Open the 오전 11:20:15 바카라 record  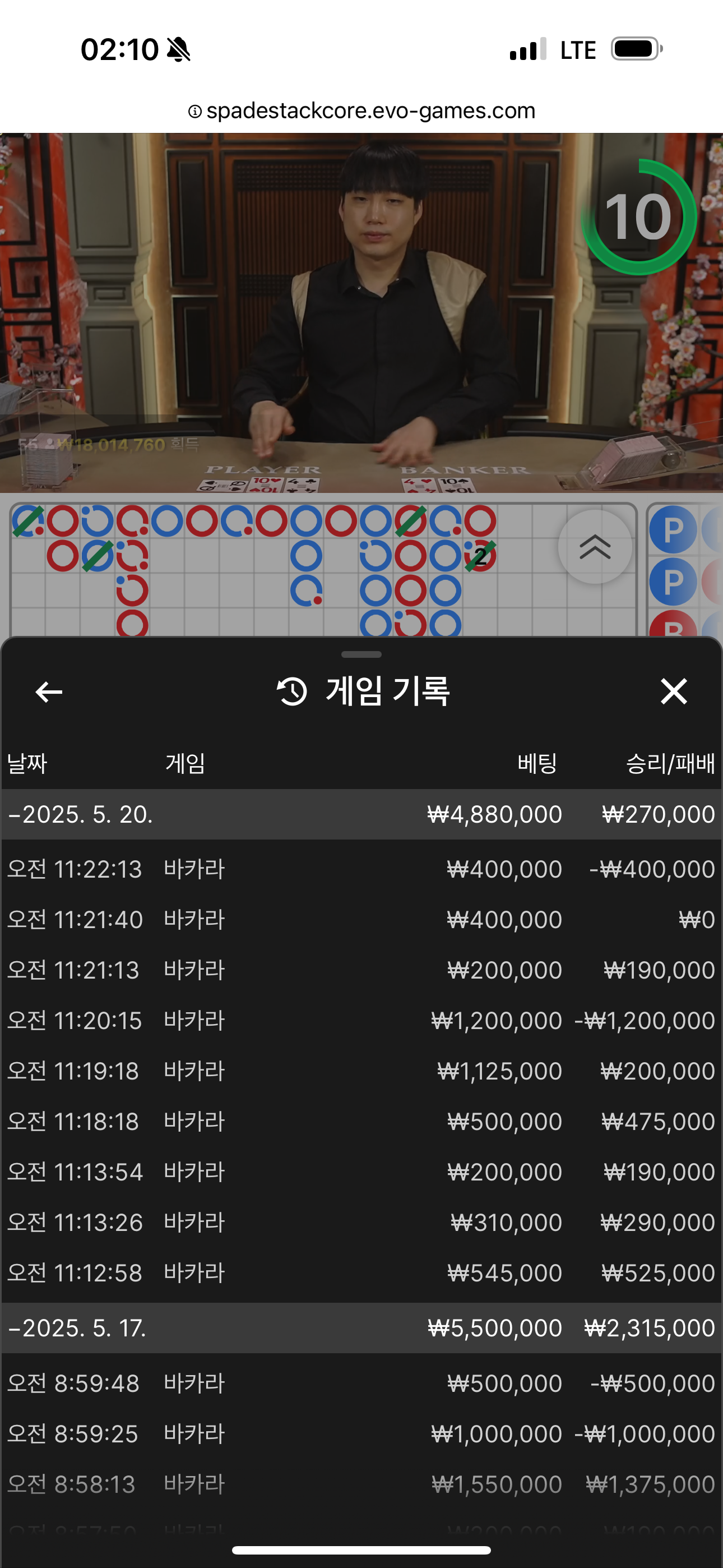(361, 1020)
